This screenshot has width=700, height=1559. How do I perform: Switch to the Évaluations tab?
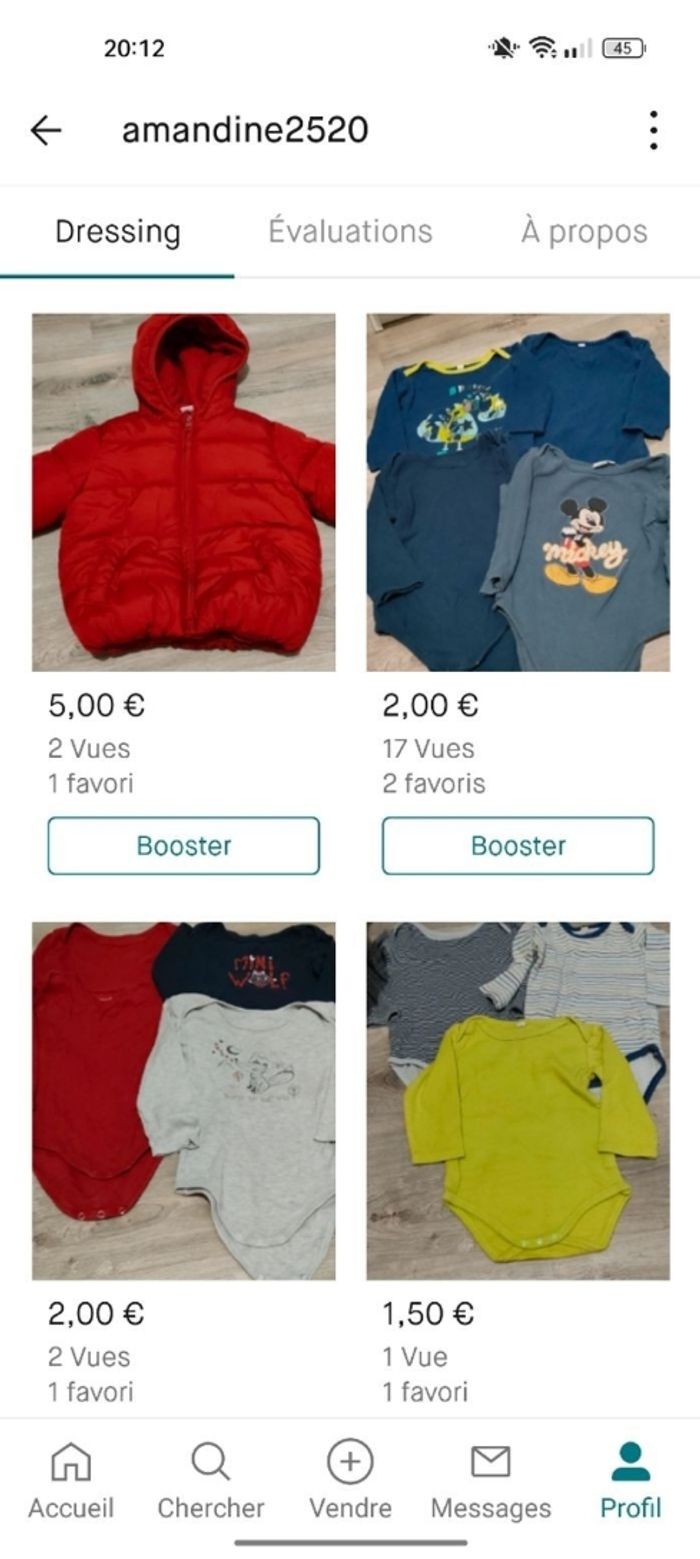point(350,231)
